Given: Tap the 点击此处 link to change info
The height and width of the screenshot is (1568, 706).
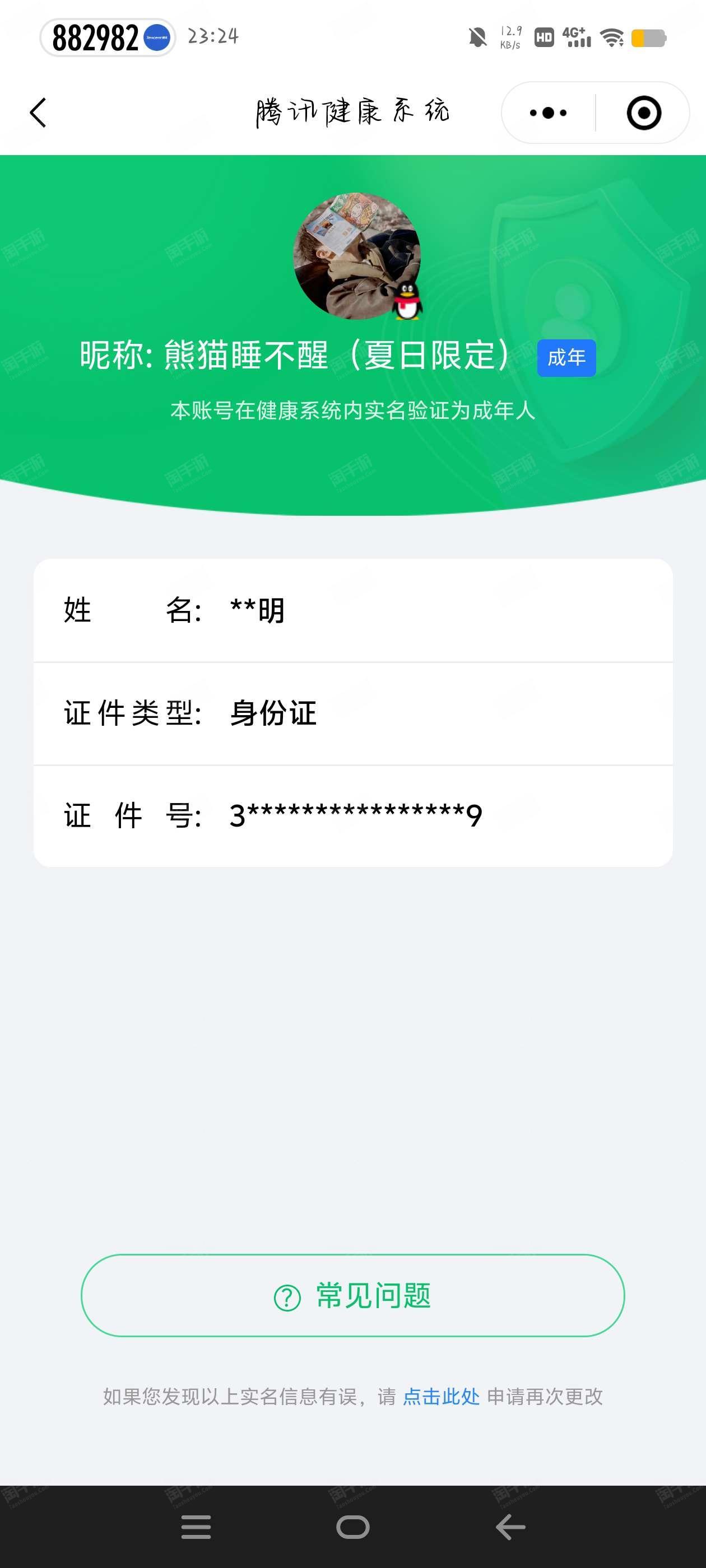Looking at the screenshot, I should [441, 1396].
